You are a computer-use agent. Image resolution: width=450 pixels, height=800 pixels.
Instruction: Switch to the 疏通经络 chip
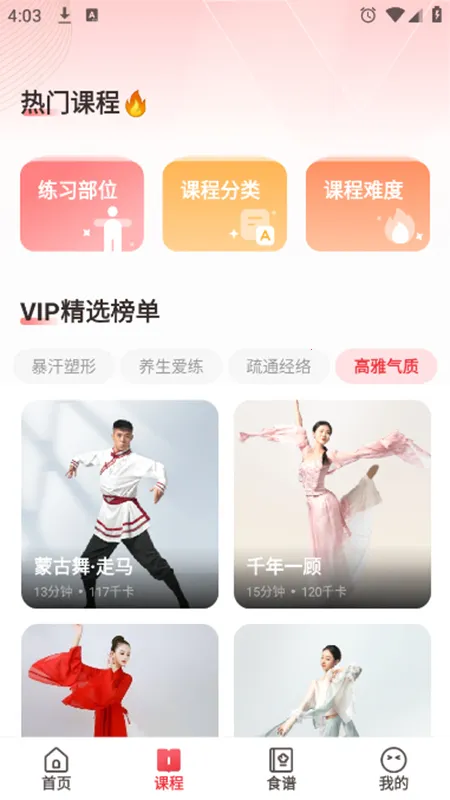coord(279,366)
